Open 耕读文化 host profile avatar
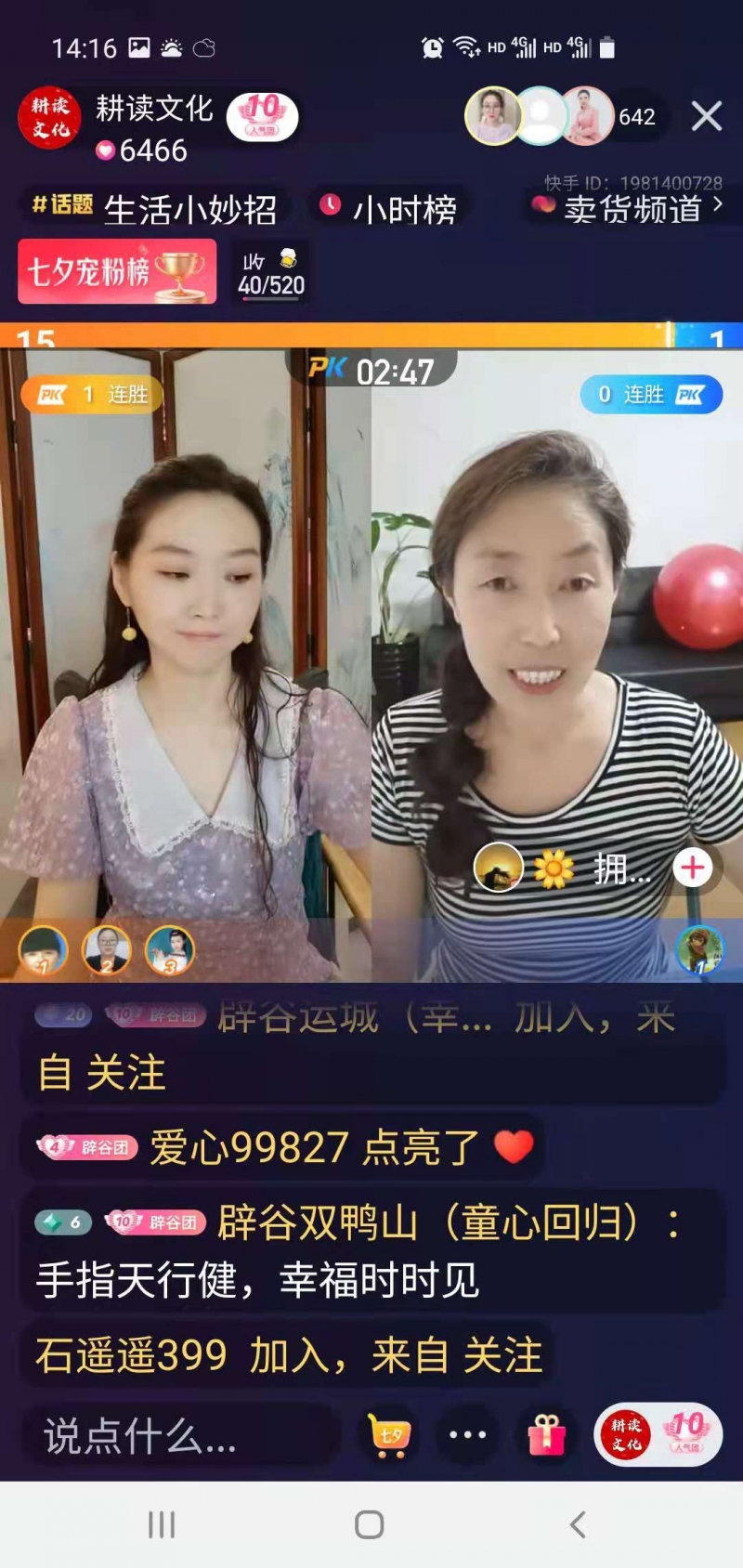Viewport: 743px width, 1568px height. (46, 118)
